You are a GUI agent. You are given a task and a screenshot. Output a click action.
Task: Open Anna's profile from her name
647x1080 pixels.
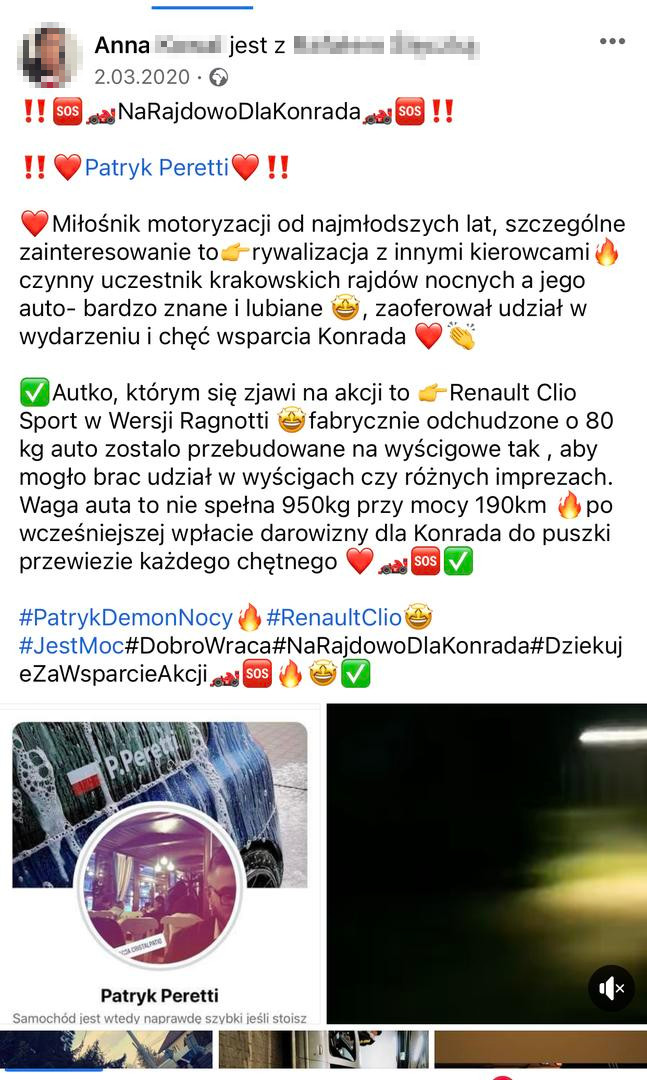point(121,45)
